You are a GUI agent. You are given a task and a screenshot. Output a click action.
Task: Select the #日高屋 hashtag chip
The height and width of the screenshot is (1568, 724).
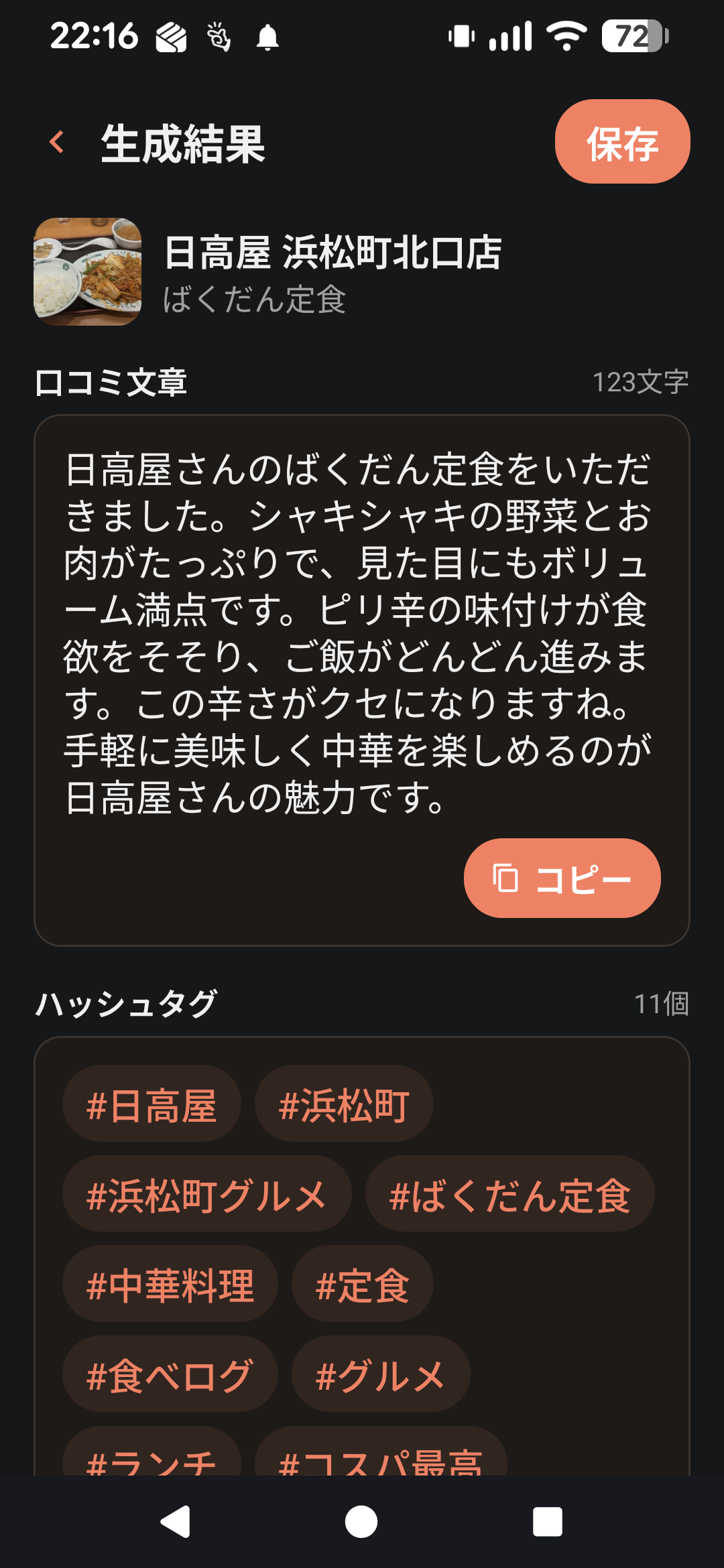click(152, 1104)
